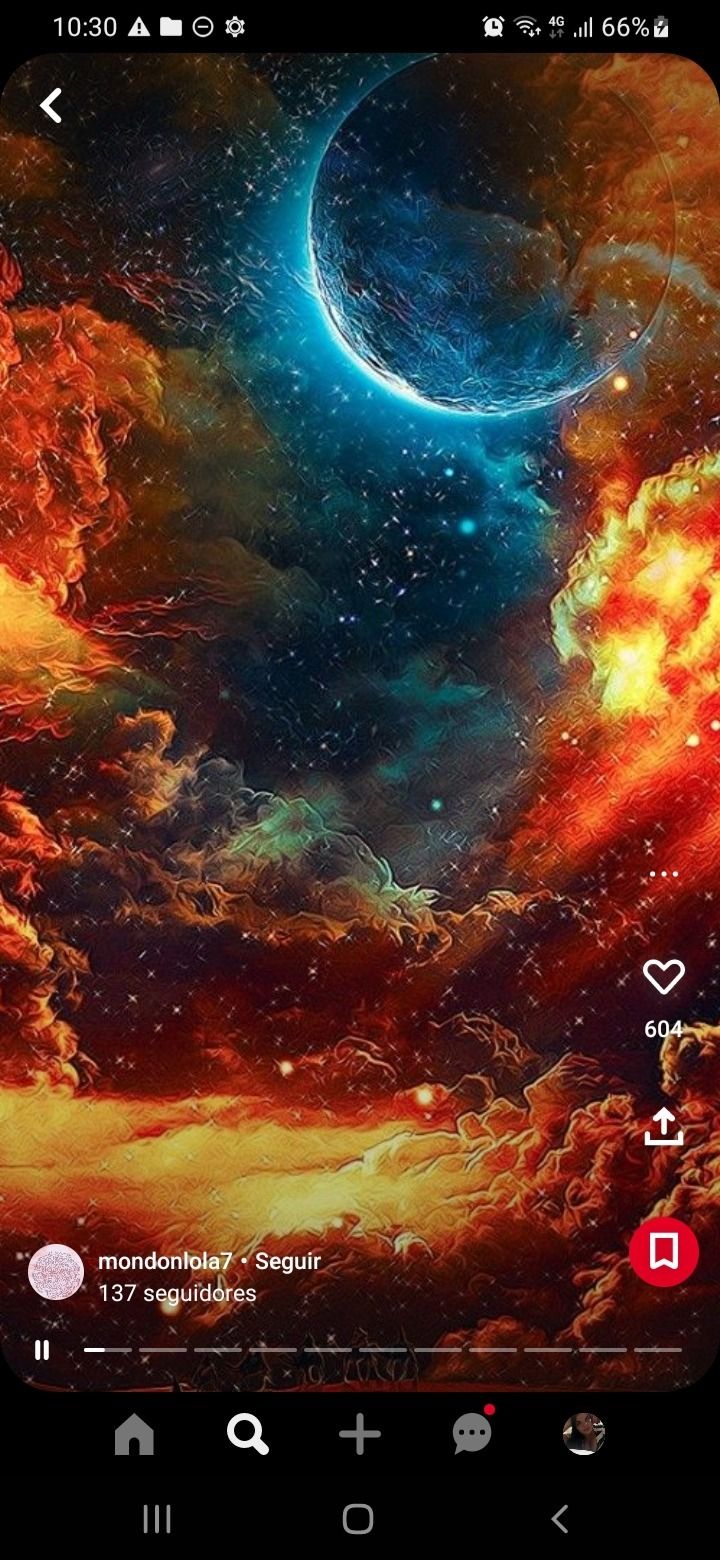The height and width of the screenshot is (1560, 720).
Task: Share this pin
Action: (664, 1126)
